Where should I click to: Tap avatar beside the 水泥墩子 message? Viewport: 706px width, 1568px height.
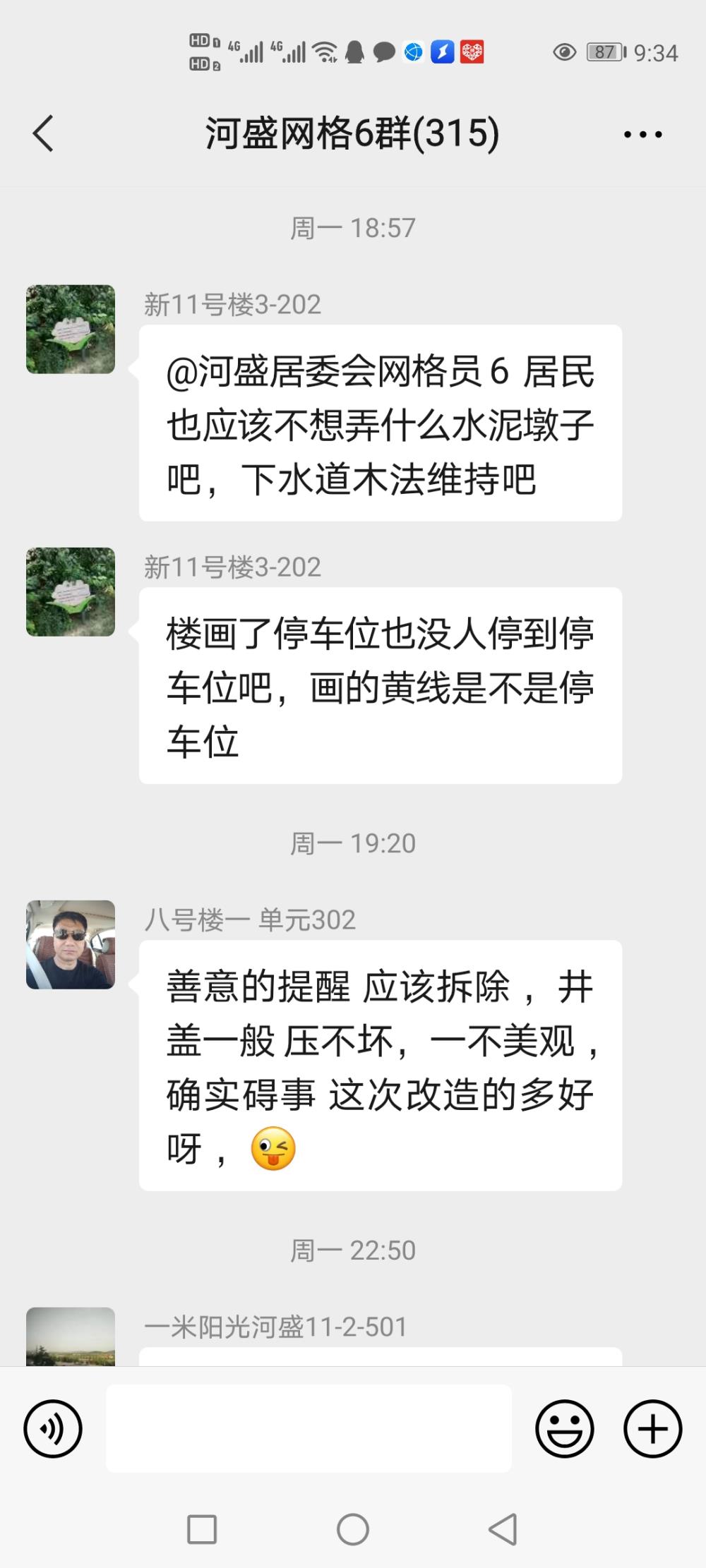[x=71, y=330]
